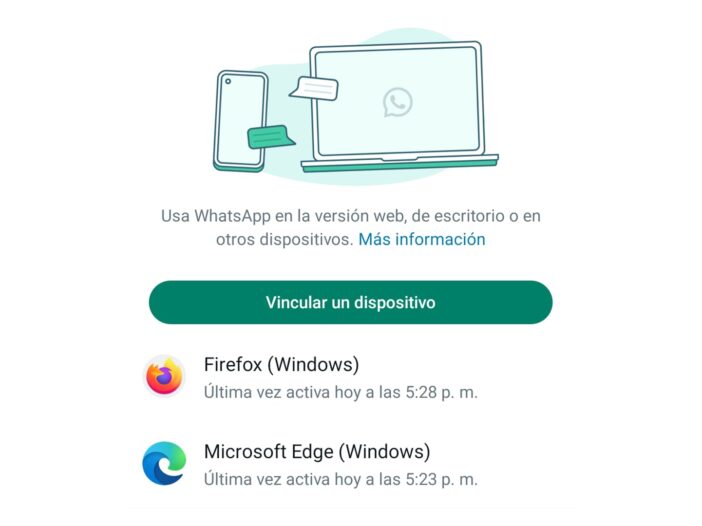The image size is (702, 526).
Task: Open the Más información link
Action: click(421, 240)
